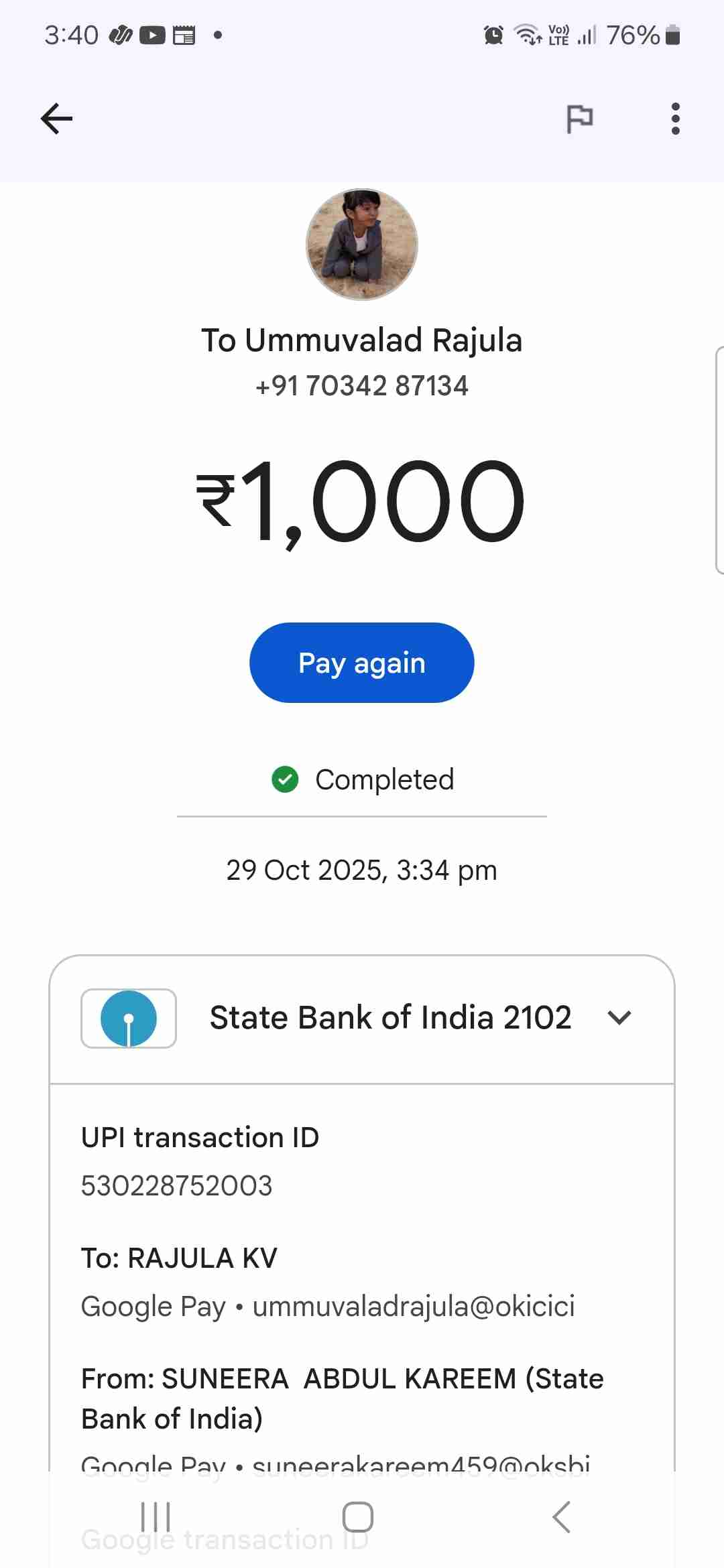Open recent apps from navigation bar

(x=156, y=1517)
